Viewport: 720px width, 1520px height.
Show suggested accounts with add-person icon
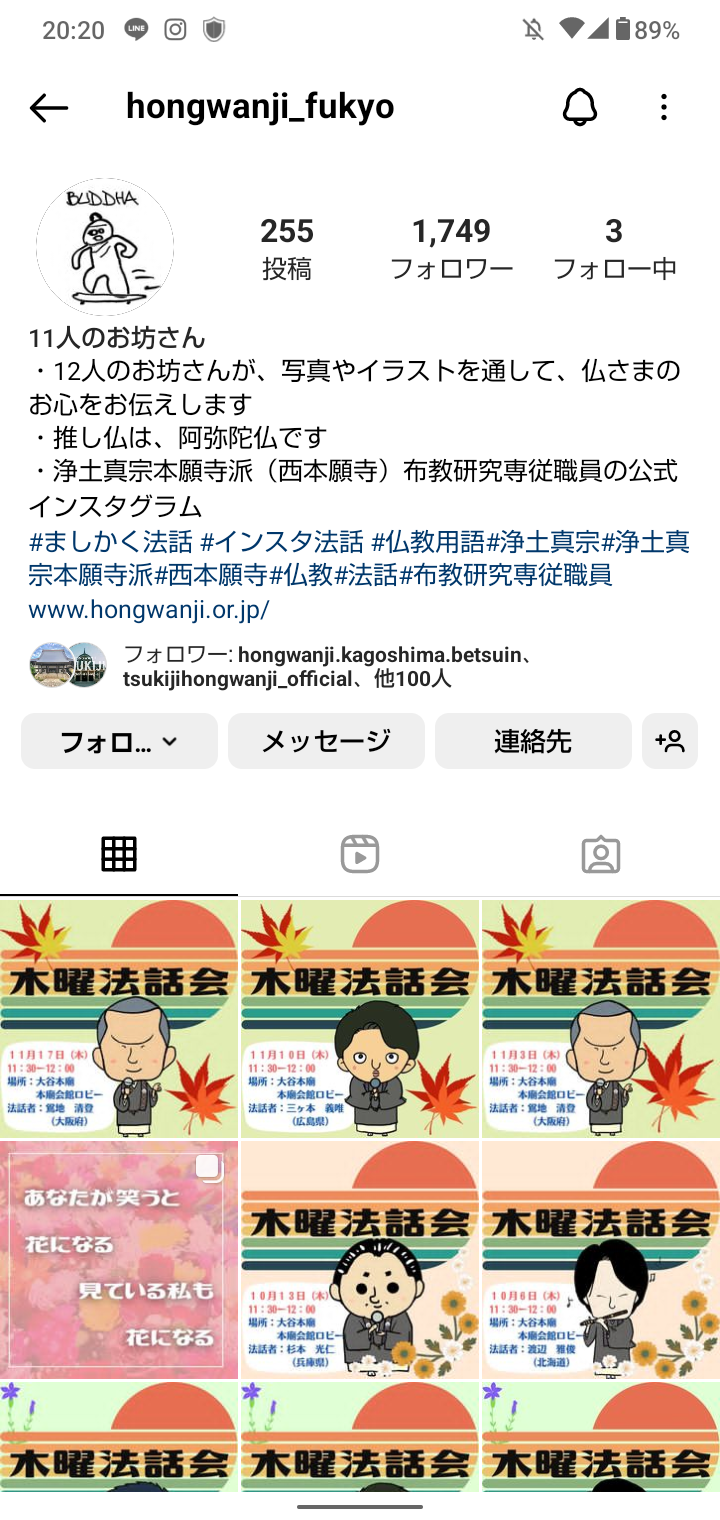[x=669, y=741]
